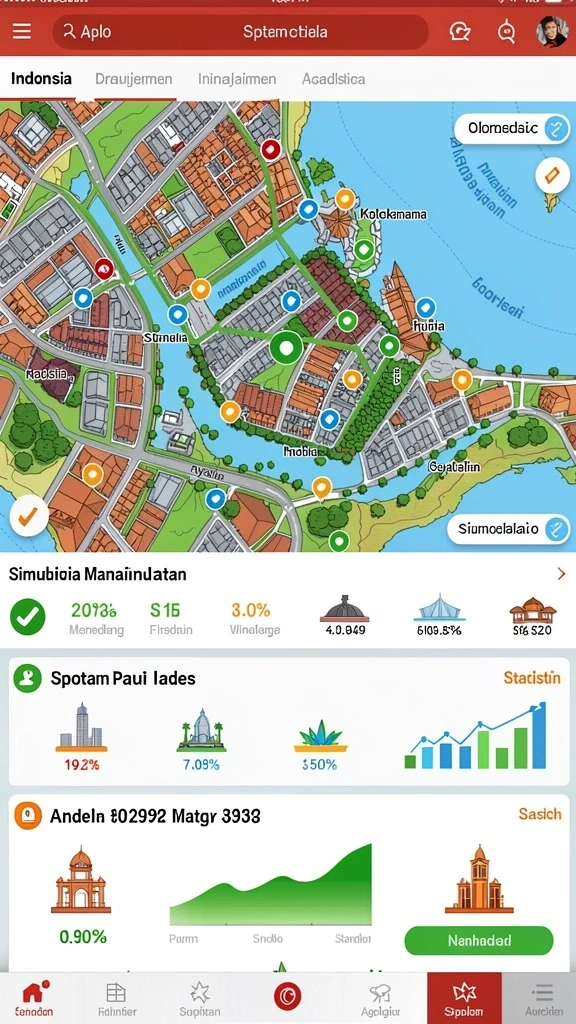576x1024 pixels.
Task: Switch to the Draujermen tab
Action: 134,79
